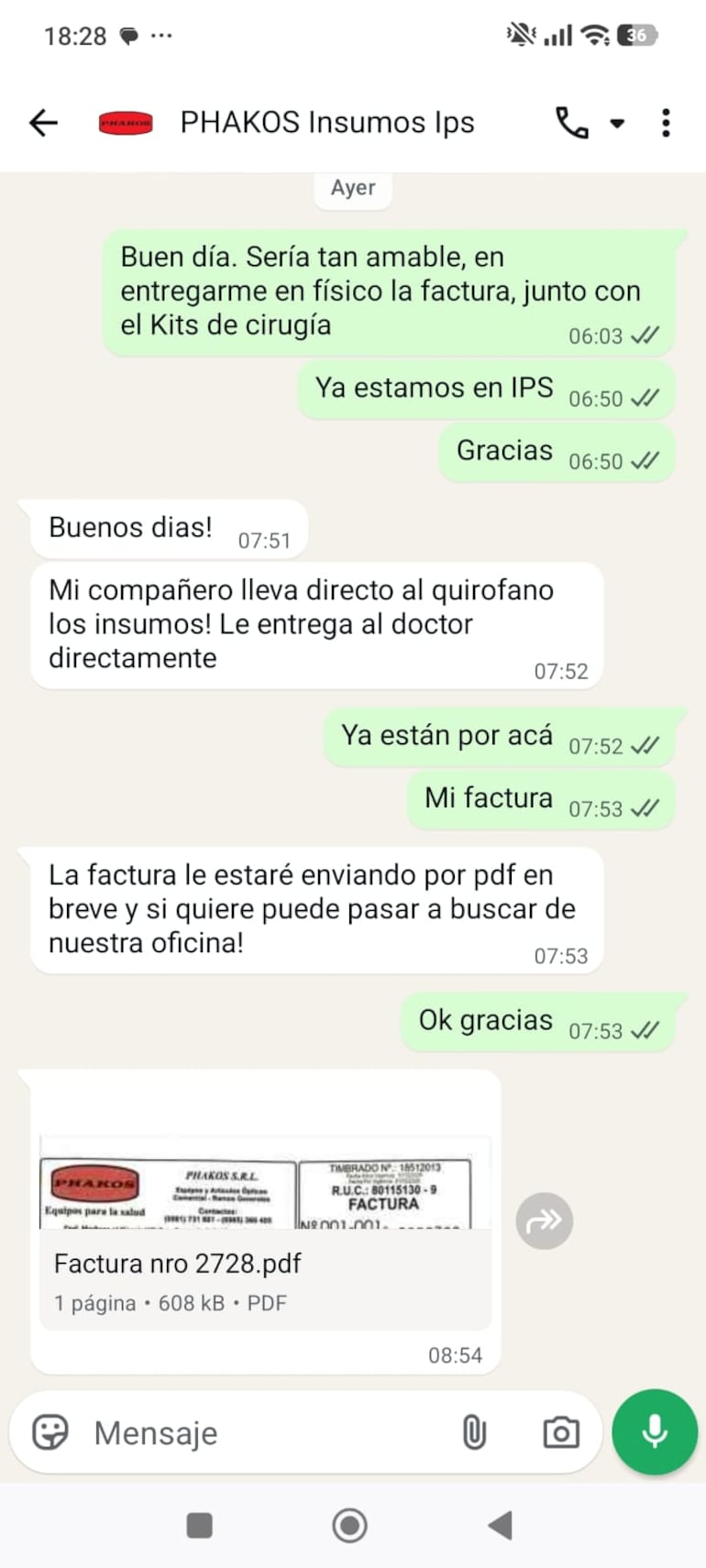Tap the Android back triangle button
Screen dimensions: 706x1568
(x=500, y=1526)
